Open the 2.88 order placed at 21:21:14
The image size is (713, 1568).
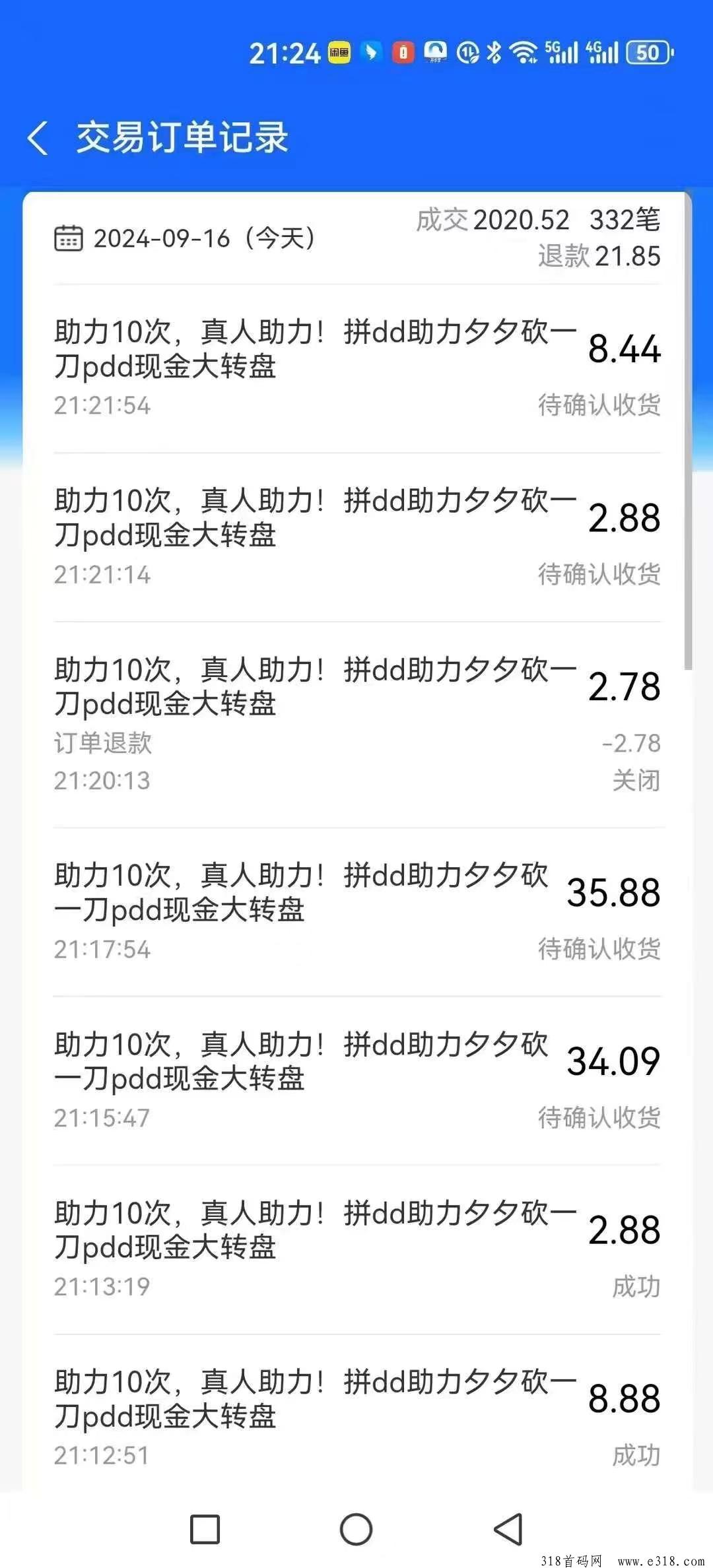[357, 537]
